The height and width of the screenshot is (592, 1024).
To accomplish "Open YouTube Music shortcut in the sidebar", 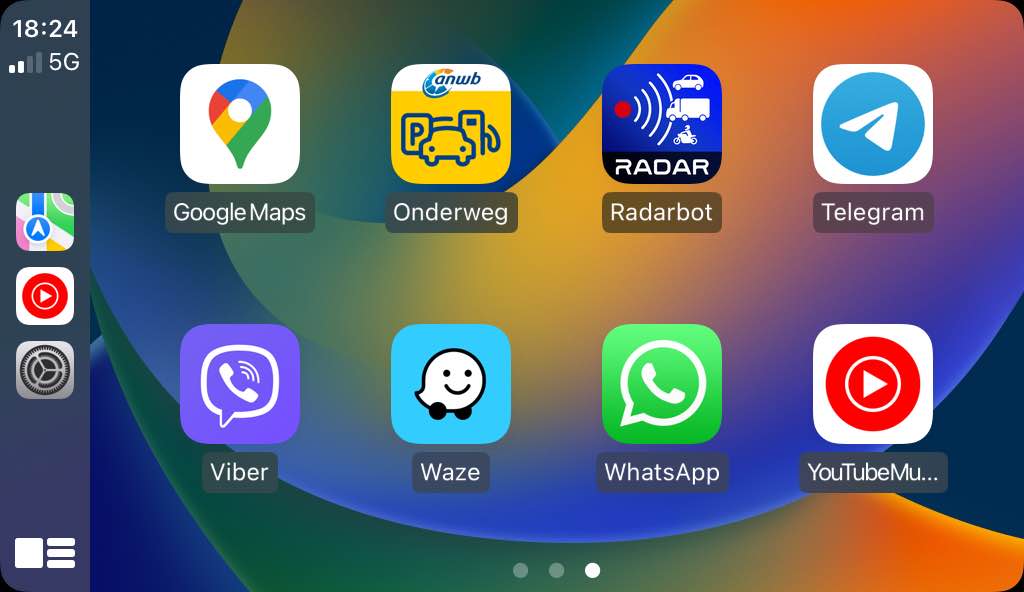I will pyautogui.click(x=45, y=296).
